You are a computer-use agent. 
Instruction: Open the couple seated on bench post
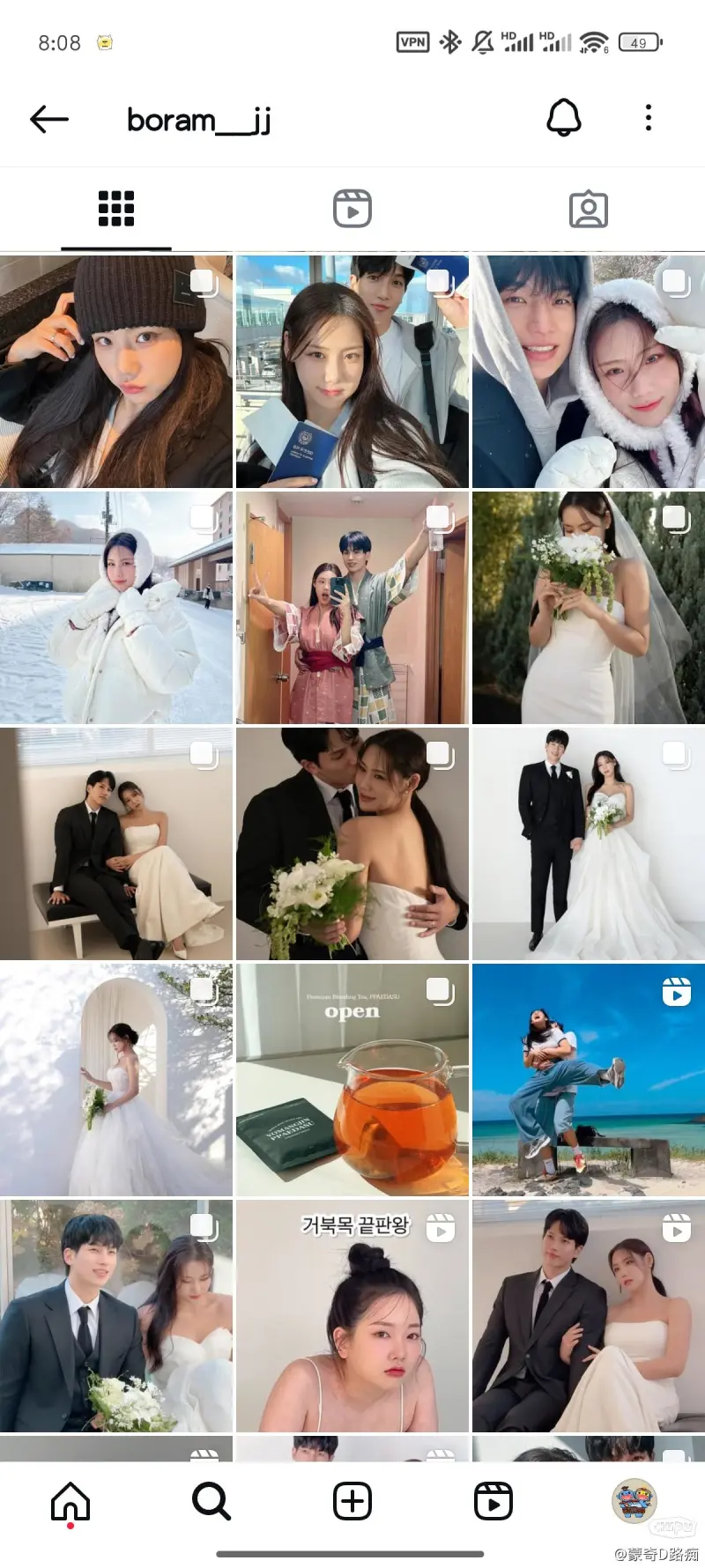[115, 844]
